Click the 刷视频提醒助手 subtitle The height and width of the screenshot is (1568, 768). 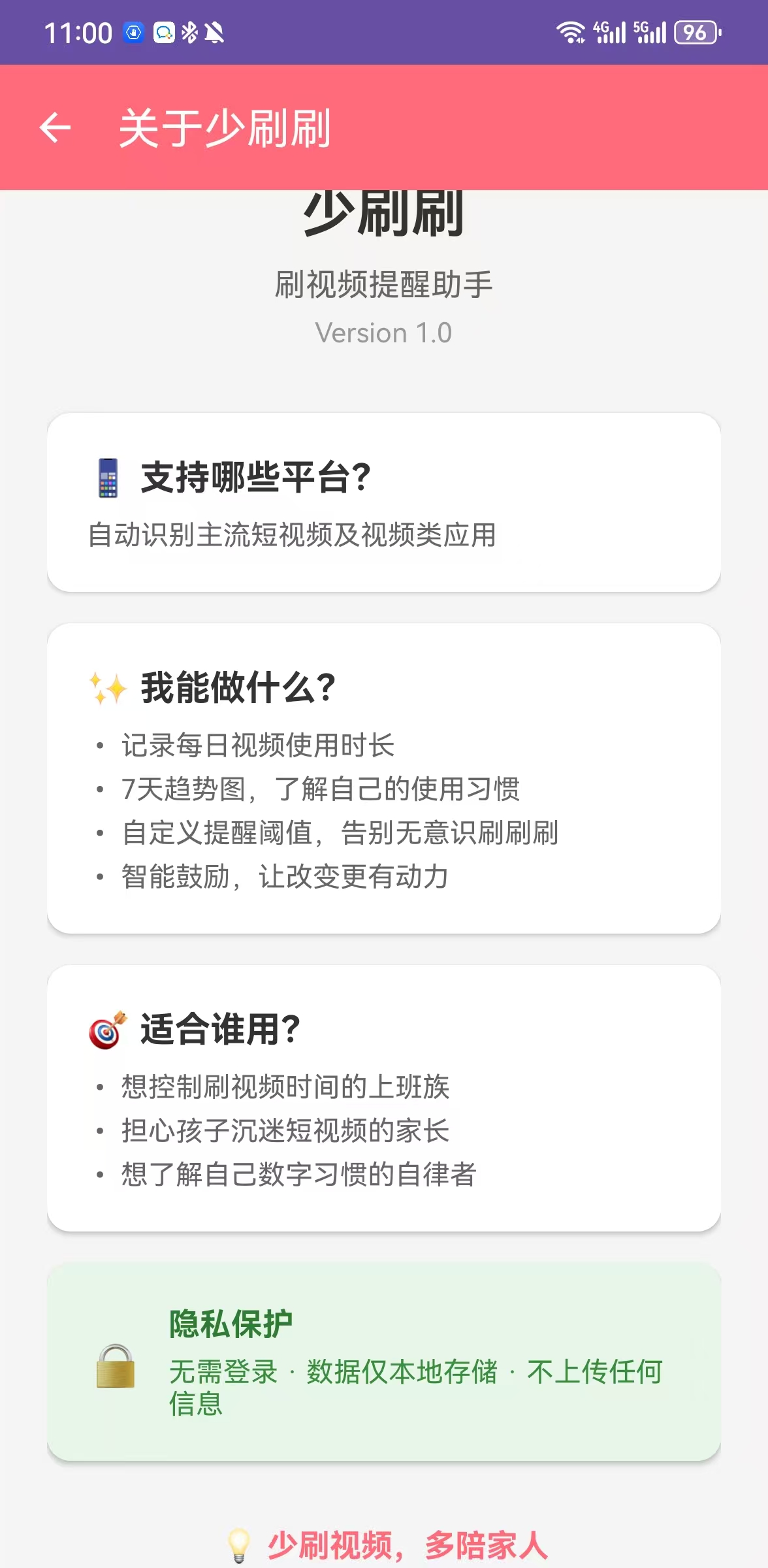tap(384, 284)
